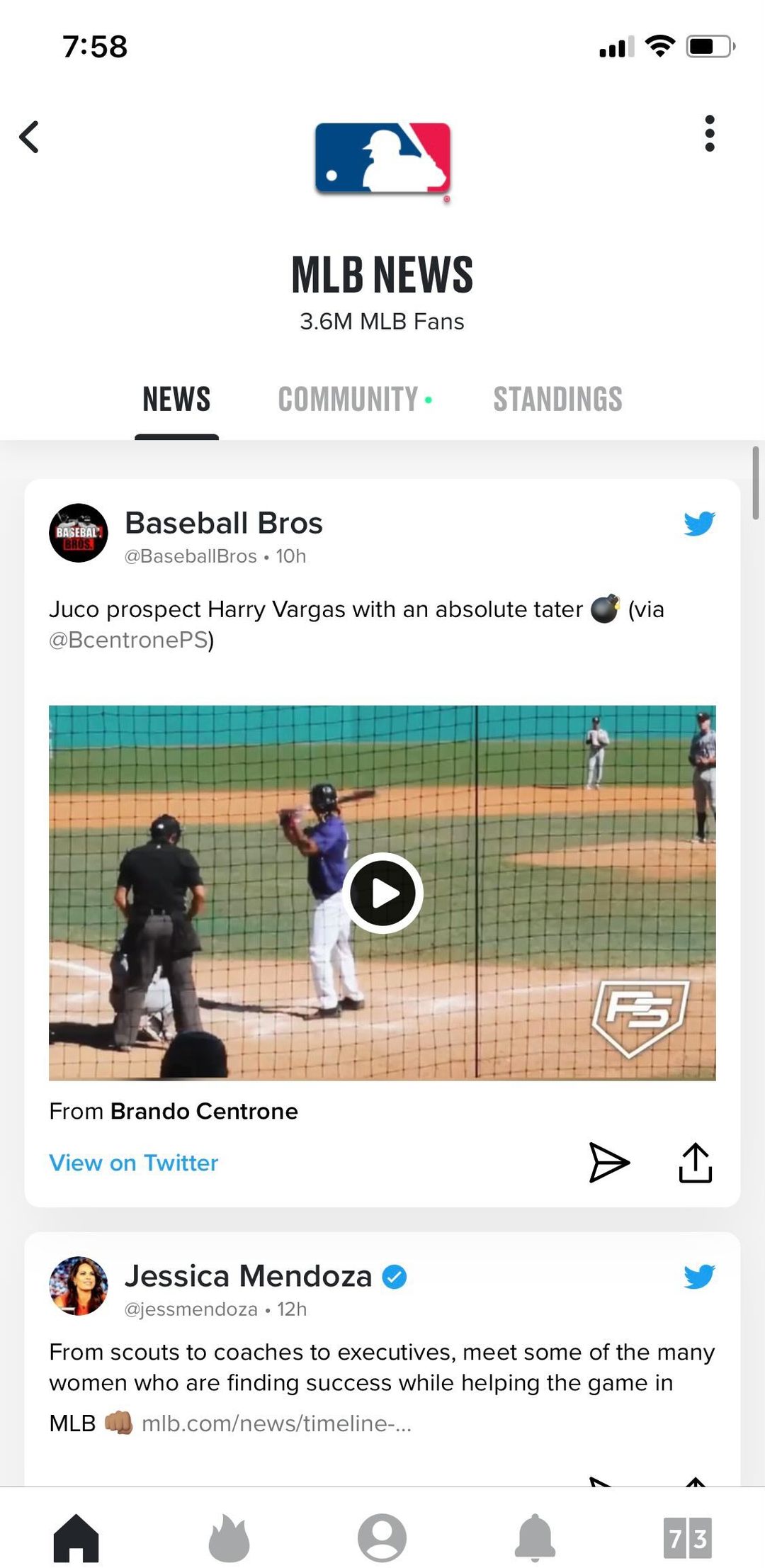This screenshot has width=765, height=1568.
Task: Send the Baseball Bros post to someone
Action: pos(609,1163)
